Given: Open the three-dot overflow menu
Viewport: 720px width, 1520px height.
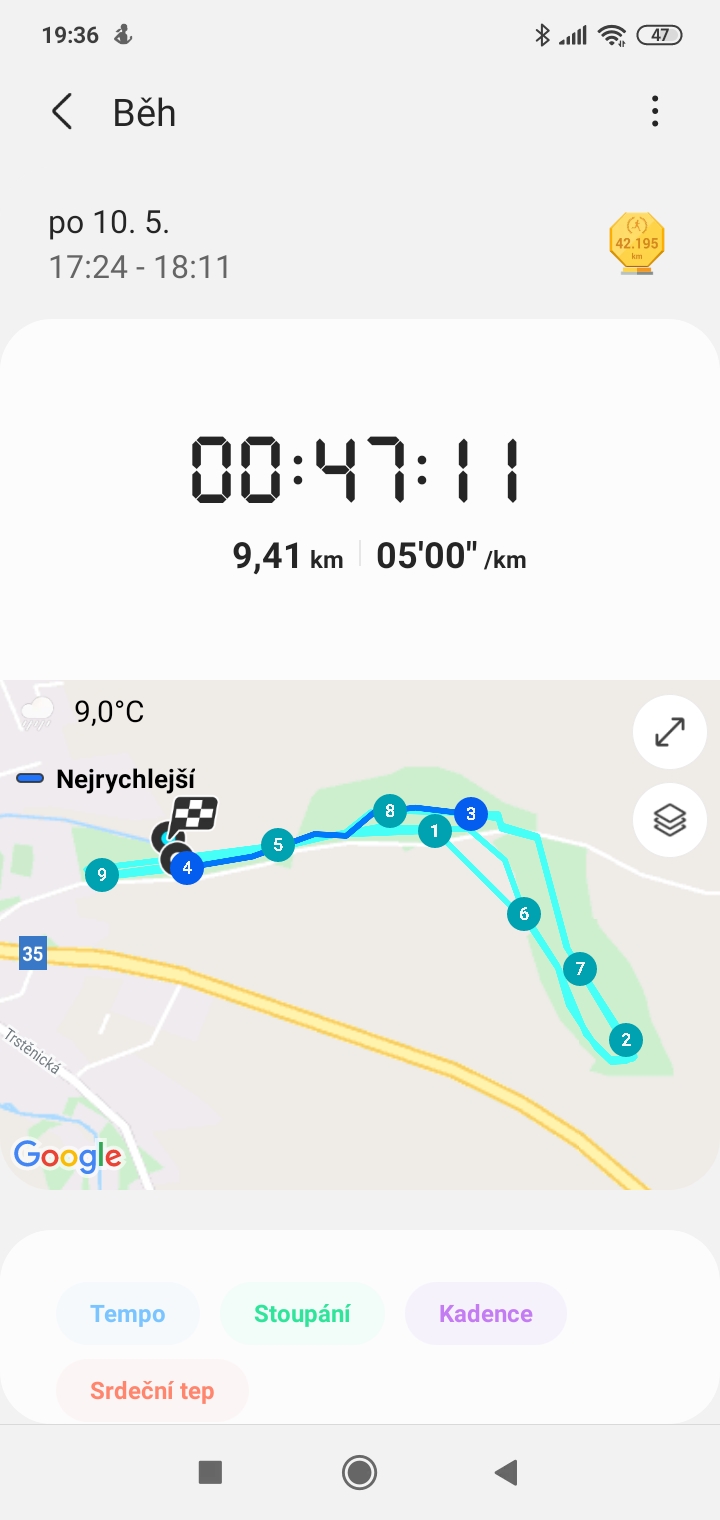Looking at the screenshot, I should (655, 111).
